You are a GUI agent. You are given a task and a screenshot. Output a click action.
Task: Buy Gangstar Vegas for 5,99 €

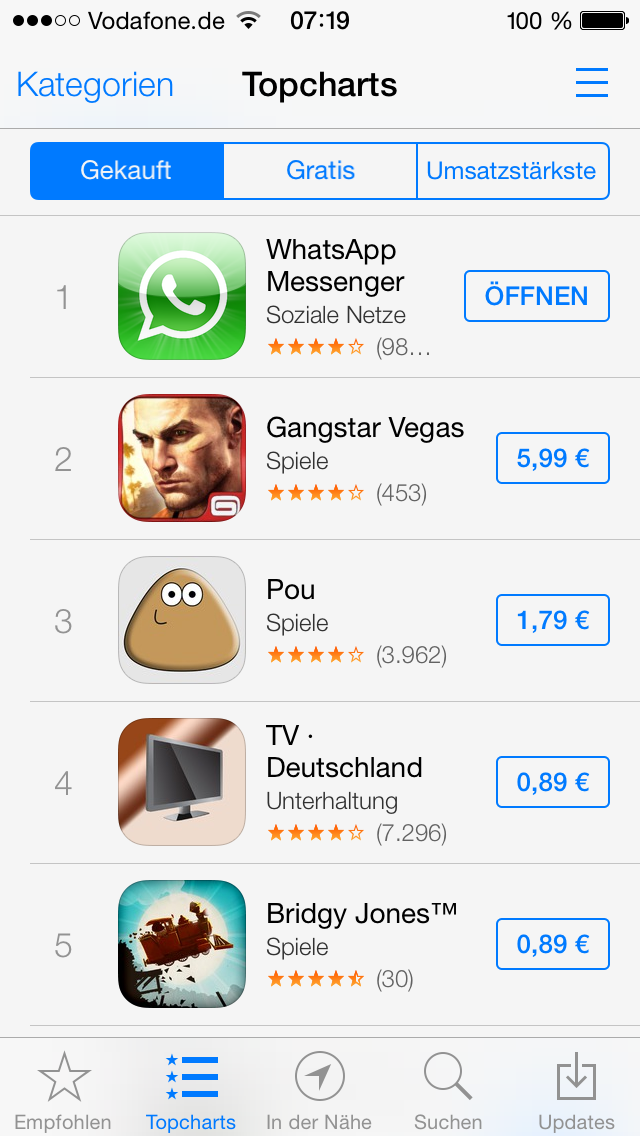tap(553, 458)
